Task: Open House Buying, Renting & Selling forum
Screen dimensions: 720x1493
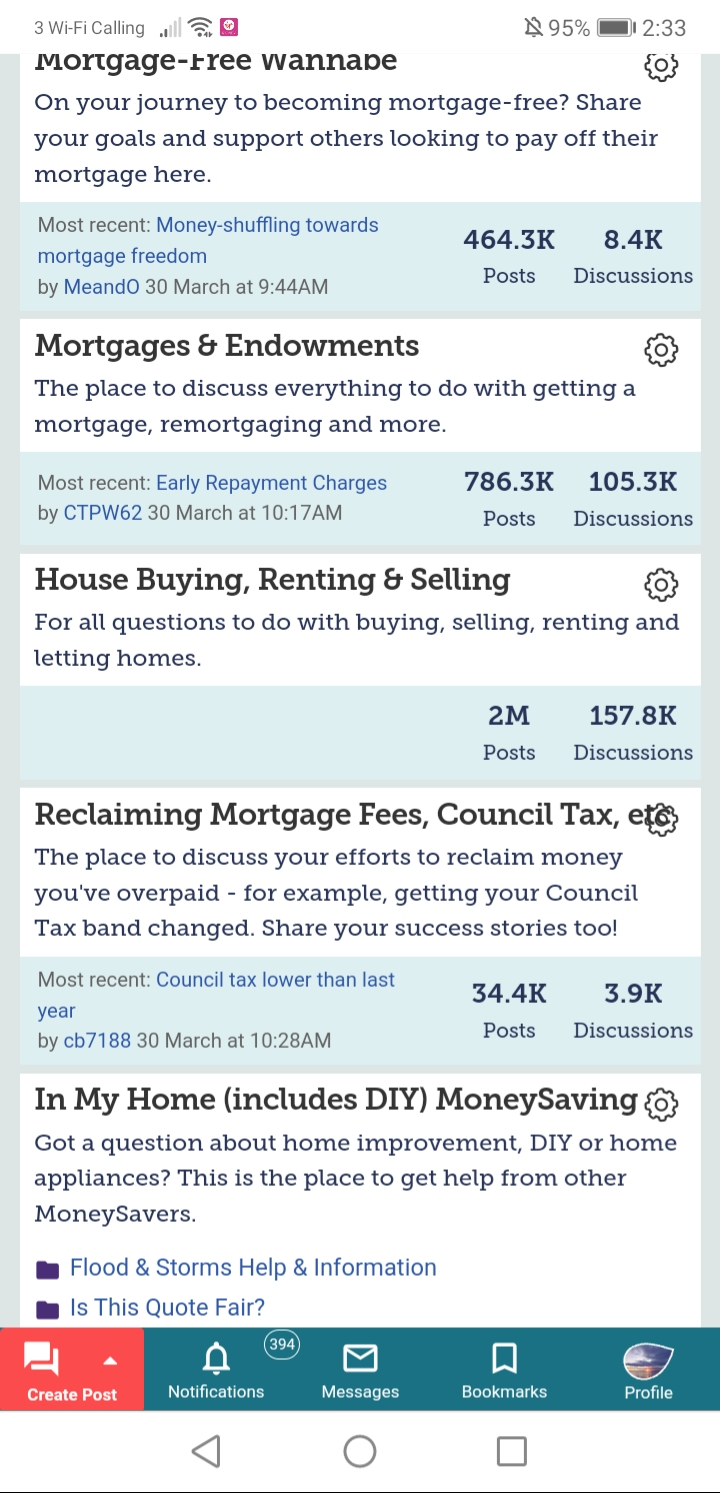Action: point(272,580)
